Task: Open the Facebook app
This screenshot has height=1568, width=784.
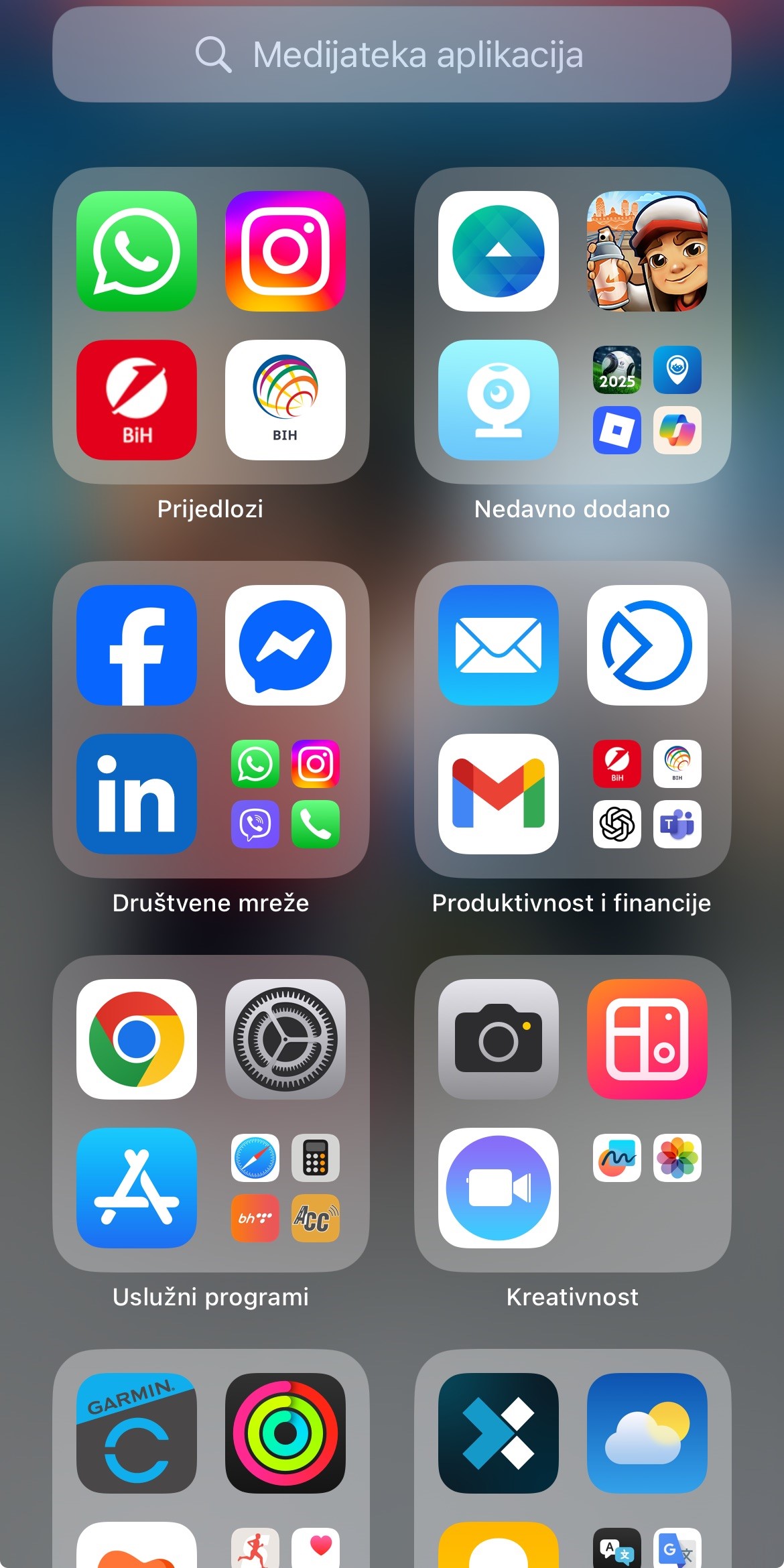Action: tap(137, 645)
